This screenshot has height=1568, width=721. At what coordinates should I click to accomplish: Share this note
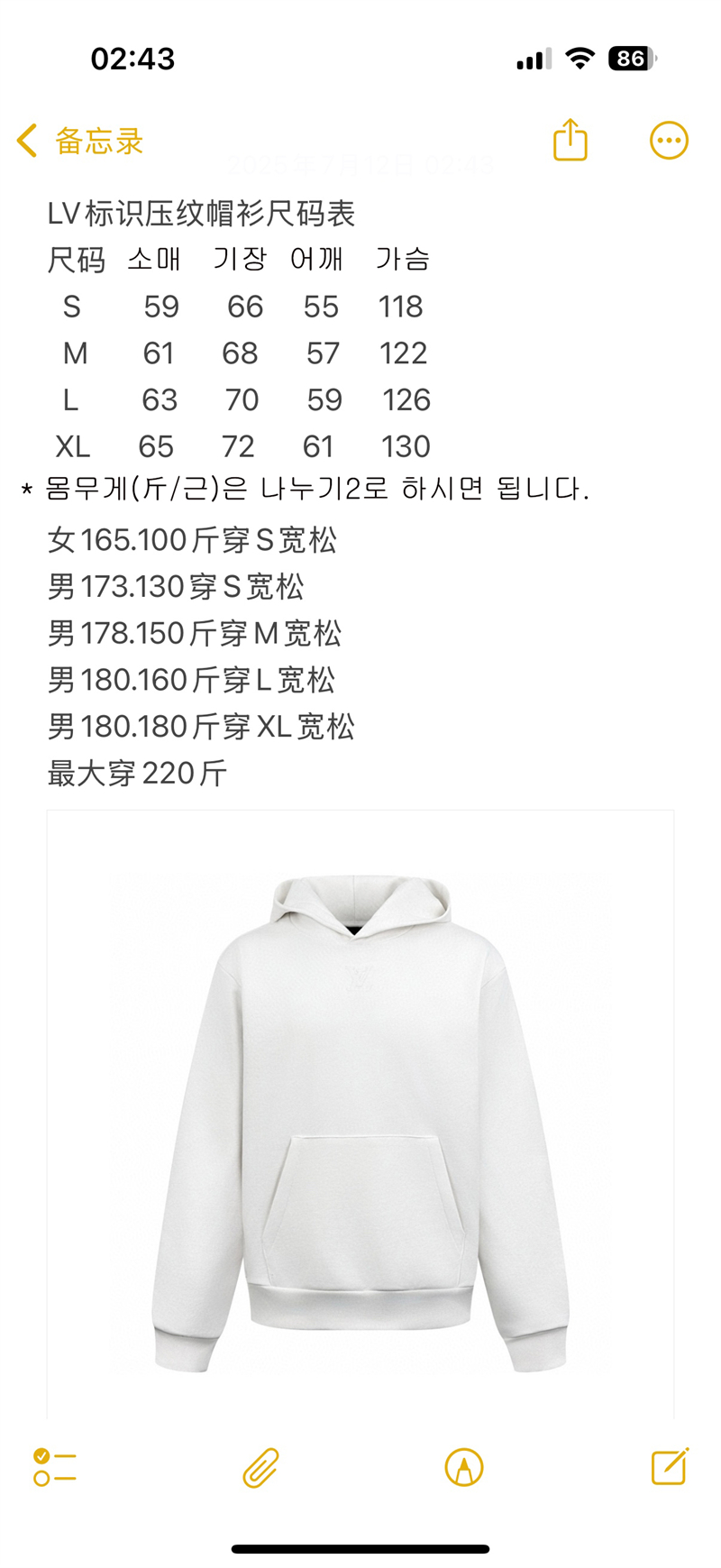570,141
